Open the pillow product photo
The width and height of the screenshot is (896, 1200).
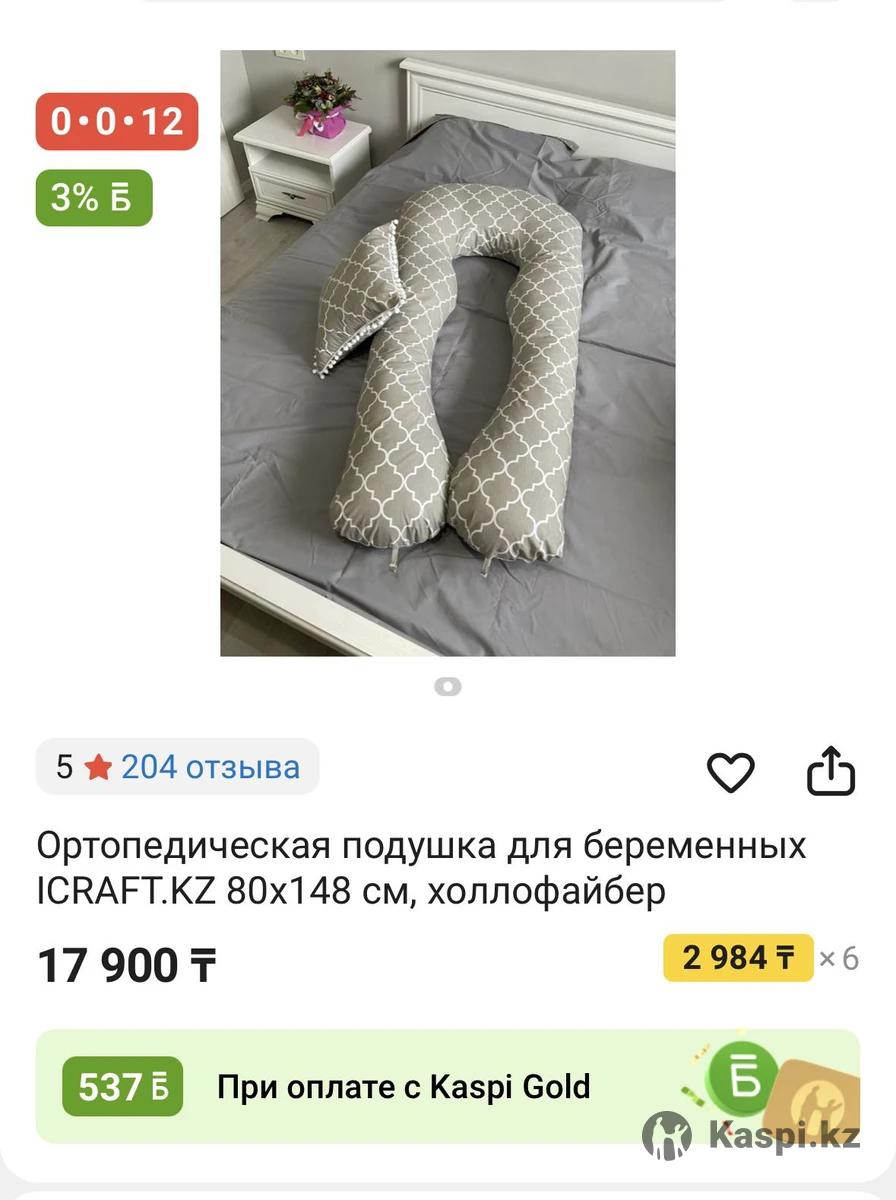pos(448,353)
